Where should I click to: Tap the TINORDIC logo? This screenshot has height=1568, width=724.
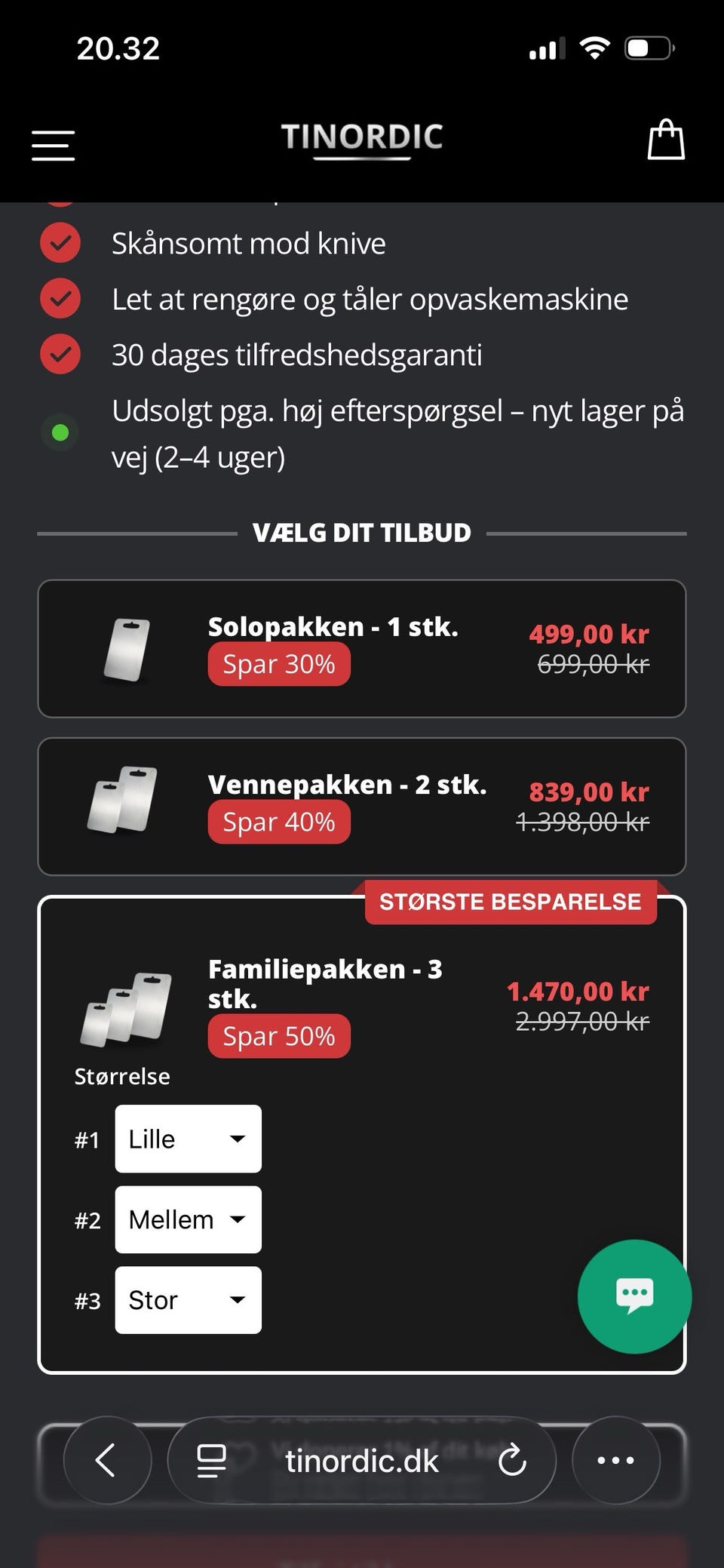coord(362,138)
